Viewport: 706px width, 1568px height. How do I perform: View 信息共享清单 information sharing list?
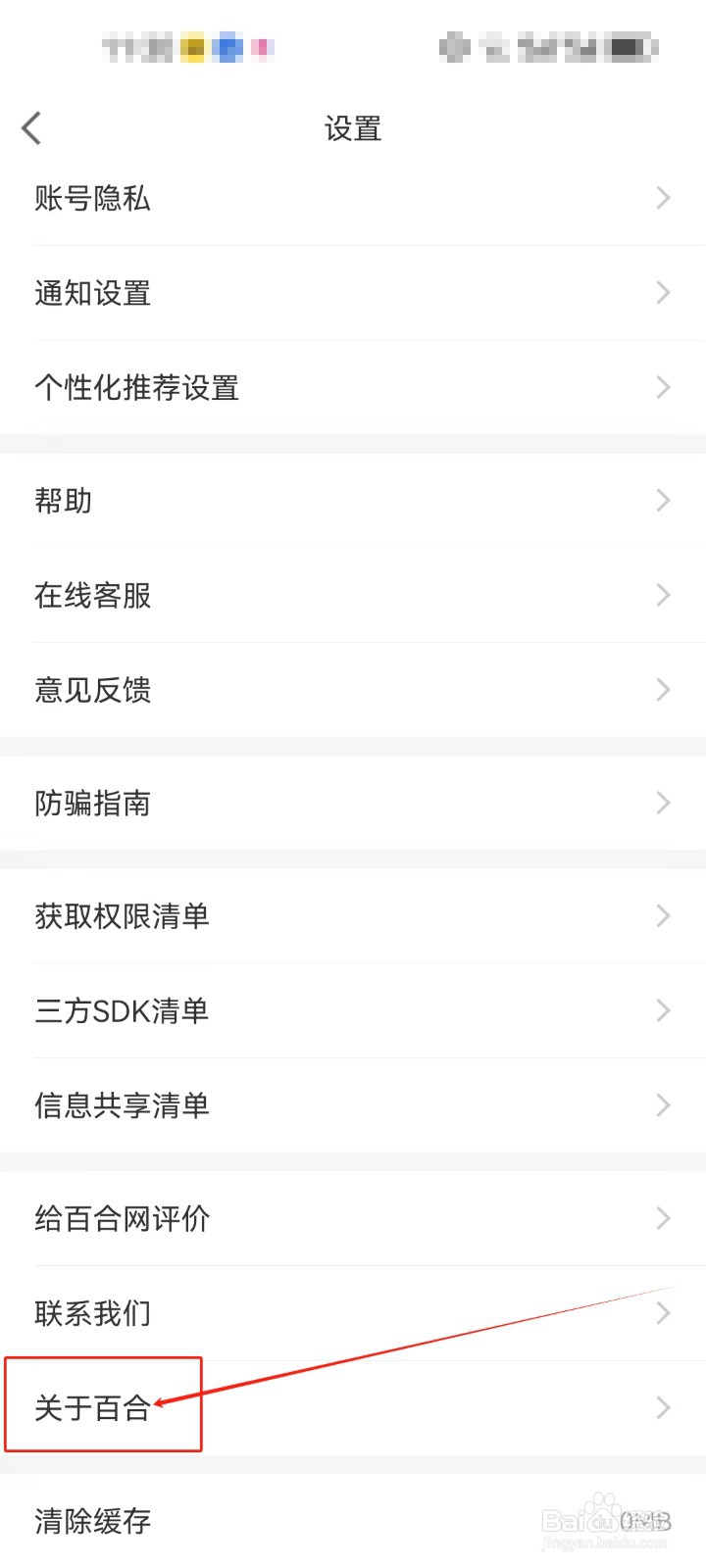click(x=121, y=1104)
